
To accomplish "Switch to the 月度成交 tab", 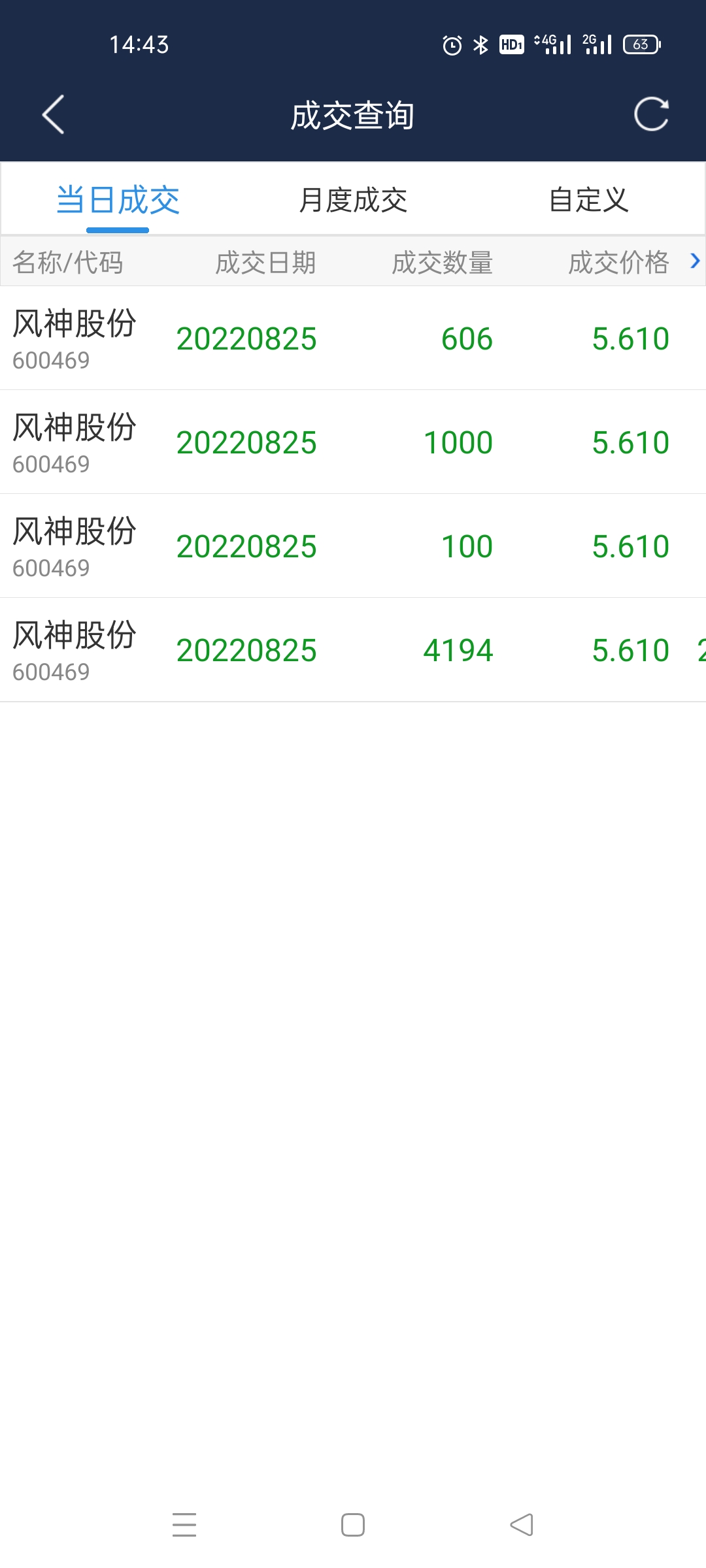I will tap(353, 200).
